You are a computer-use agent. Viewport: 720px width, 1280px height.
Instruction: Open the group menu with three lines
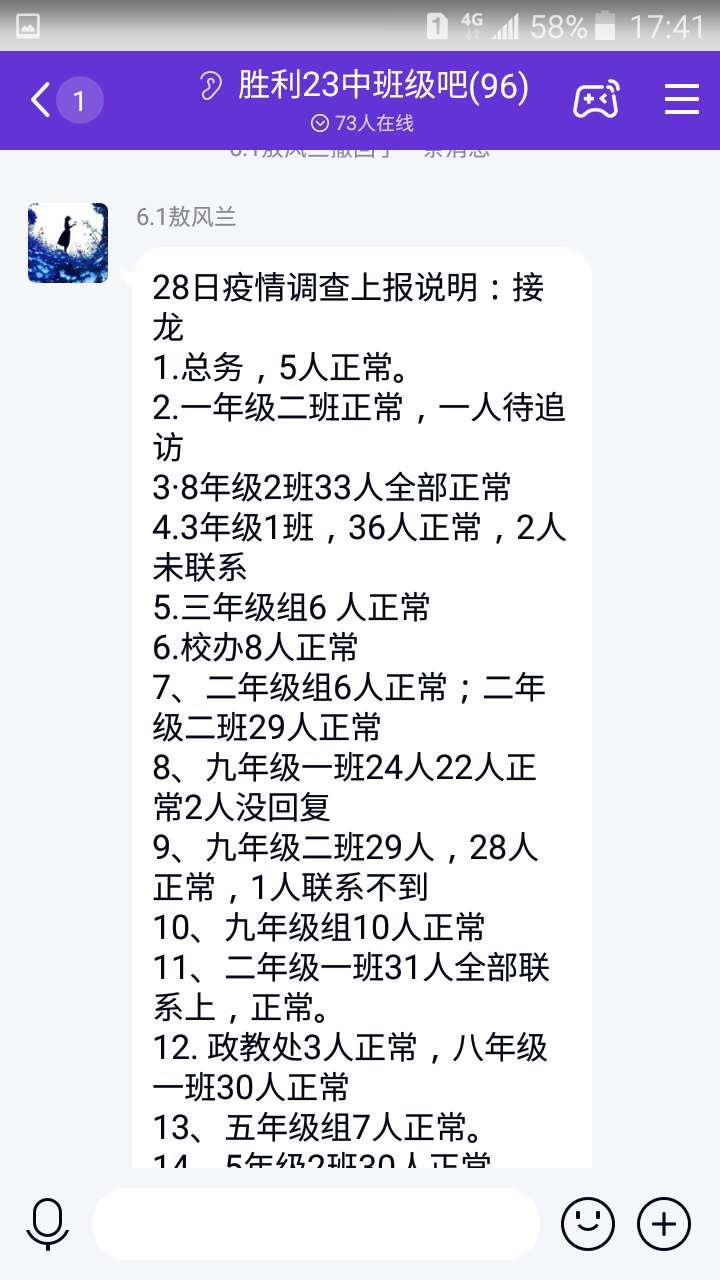(x=682, y=99)
